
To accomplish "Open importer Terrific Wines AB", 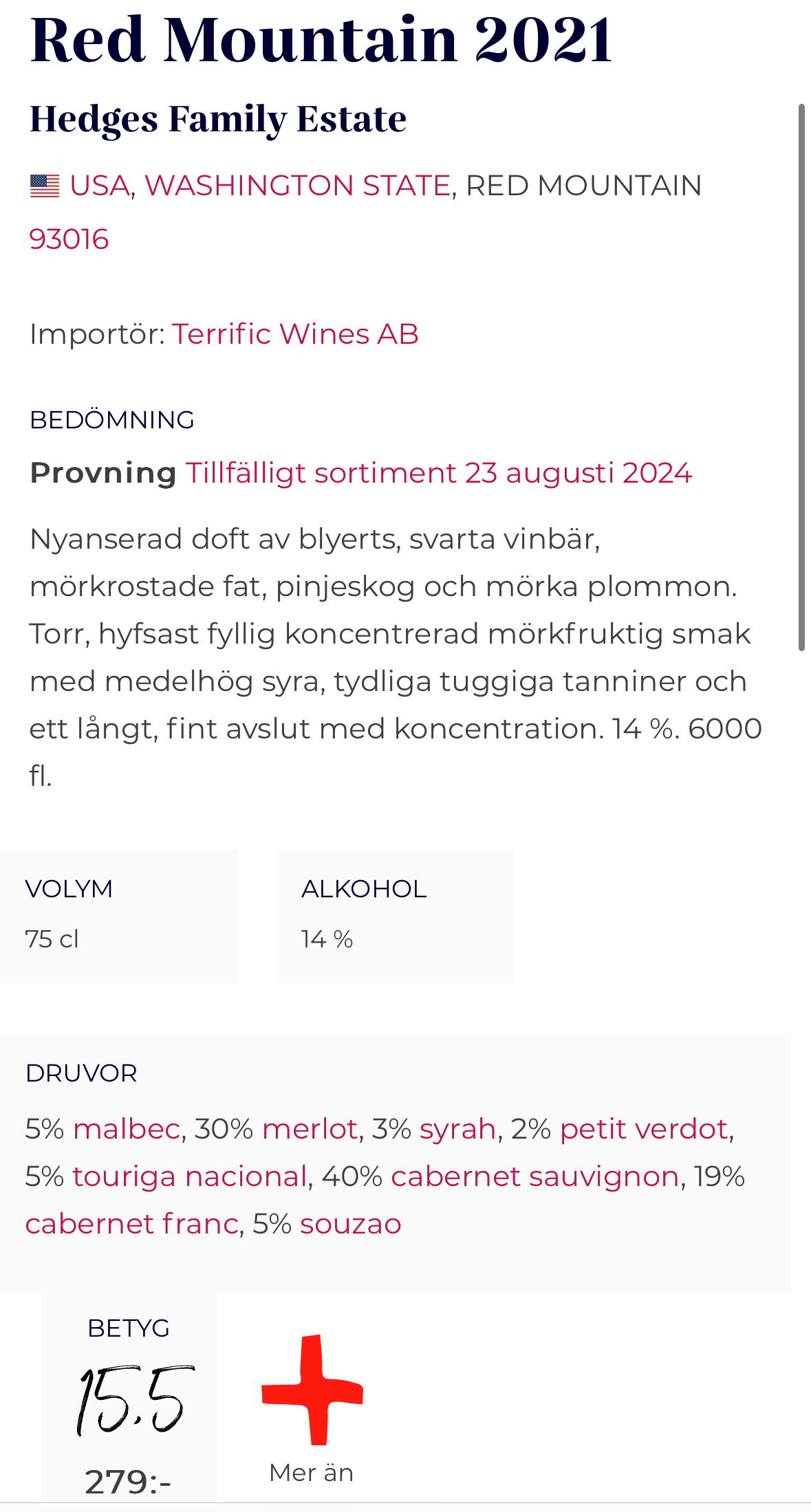I will coord(295,334).
